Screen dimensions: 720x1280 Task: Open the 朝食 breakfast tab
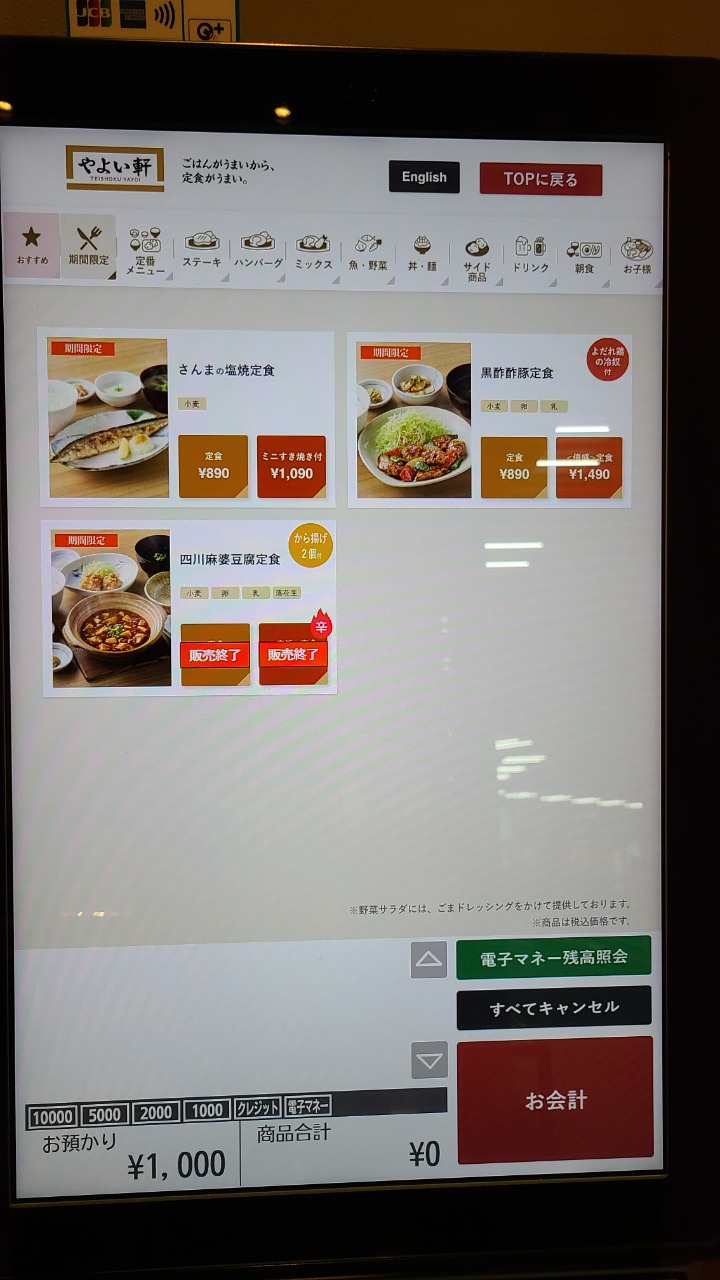584,258
